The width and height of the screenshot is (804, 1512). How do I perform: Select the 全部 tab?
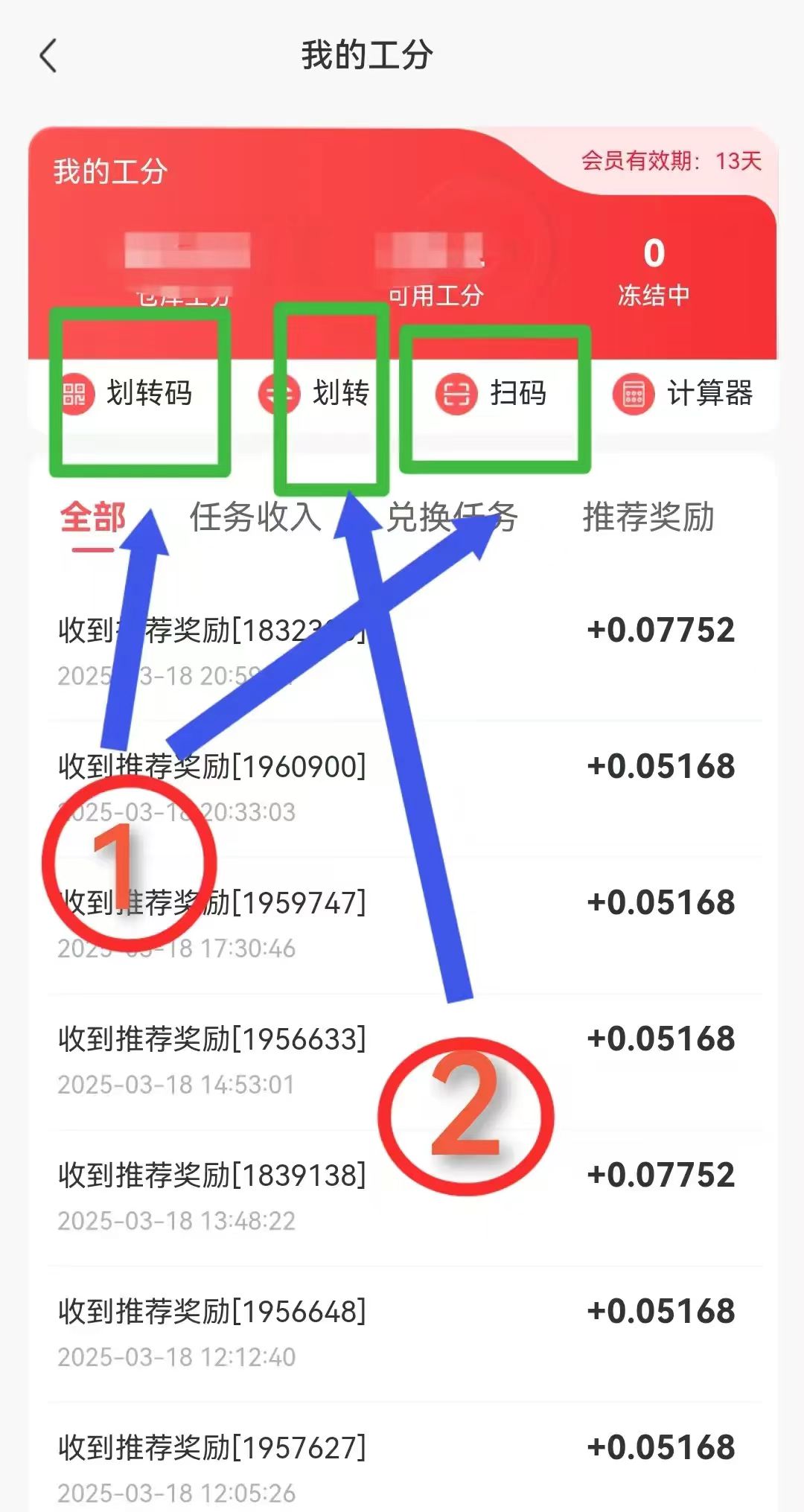(93, 517)
